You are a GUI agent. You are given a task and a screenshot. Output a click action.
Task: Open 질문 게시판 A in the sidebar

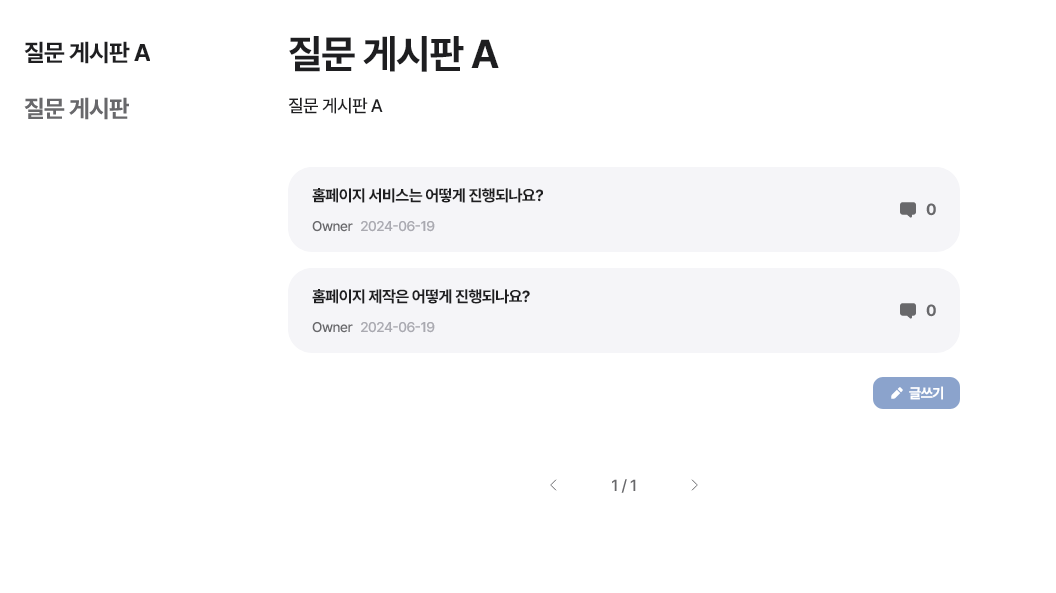point(87,53)
